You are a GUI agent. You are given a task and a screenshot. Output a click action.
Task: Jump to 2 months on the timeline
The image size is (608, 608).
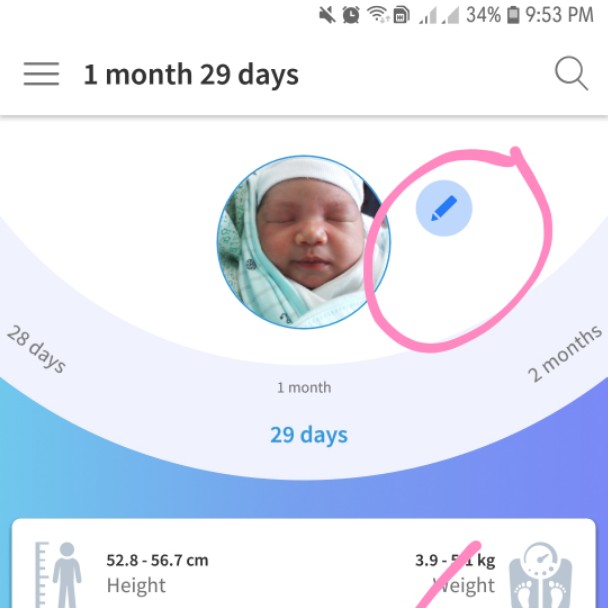[x=566, y=354]
